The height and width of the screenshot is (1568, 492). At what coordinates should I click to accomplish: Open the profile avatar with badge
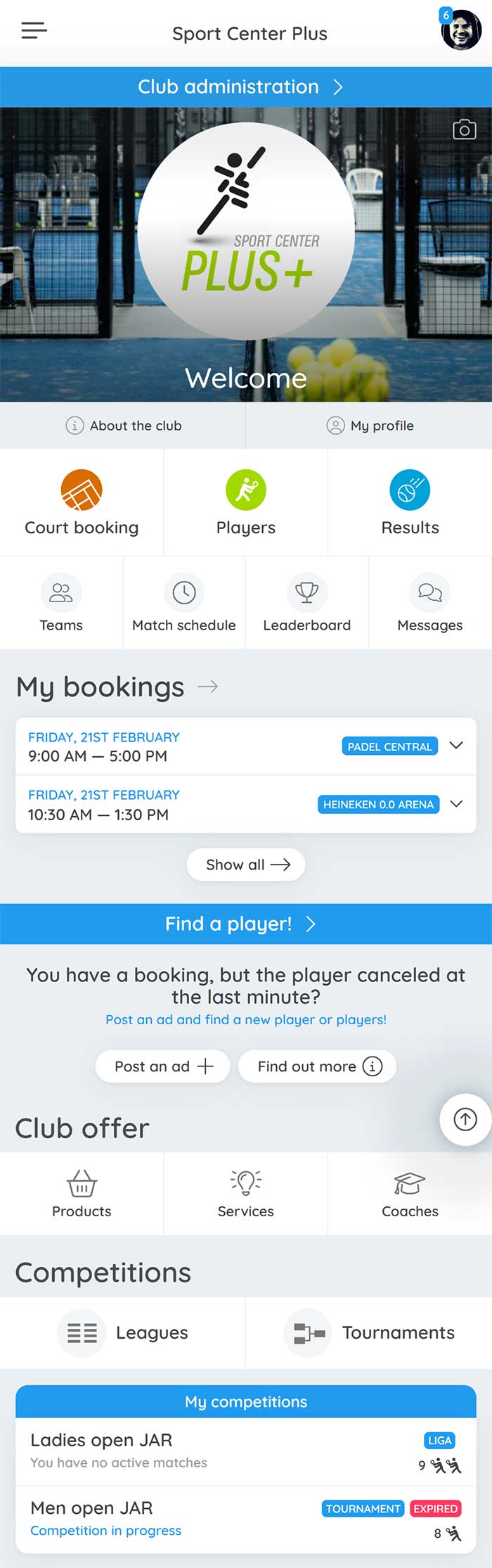[x=460, y=30]
